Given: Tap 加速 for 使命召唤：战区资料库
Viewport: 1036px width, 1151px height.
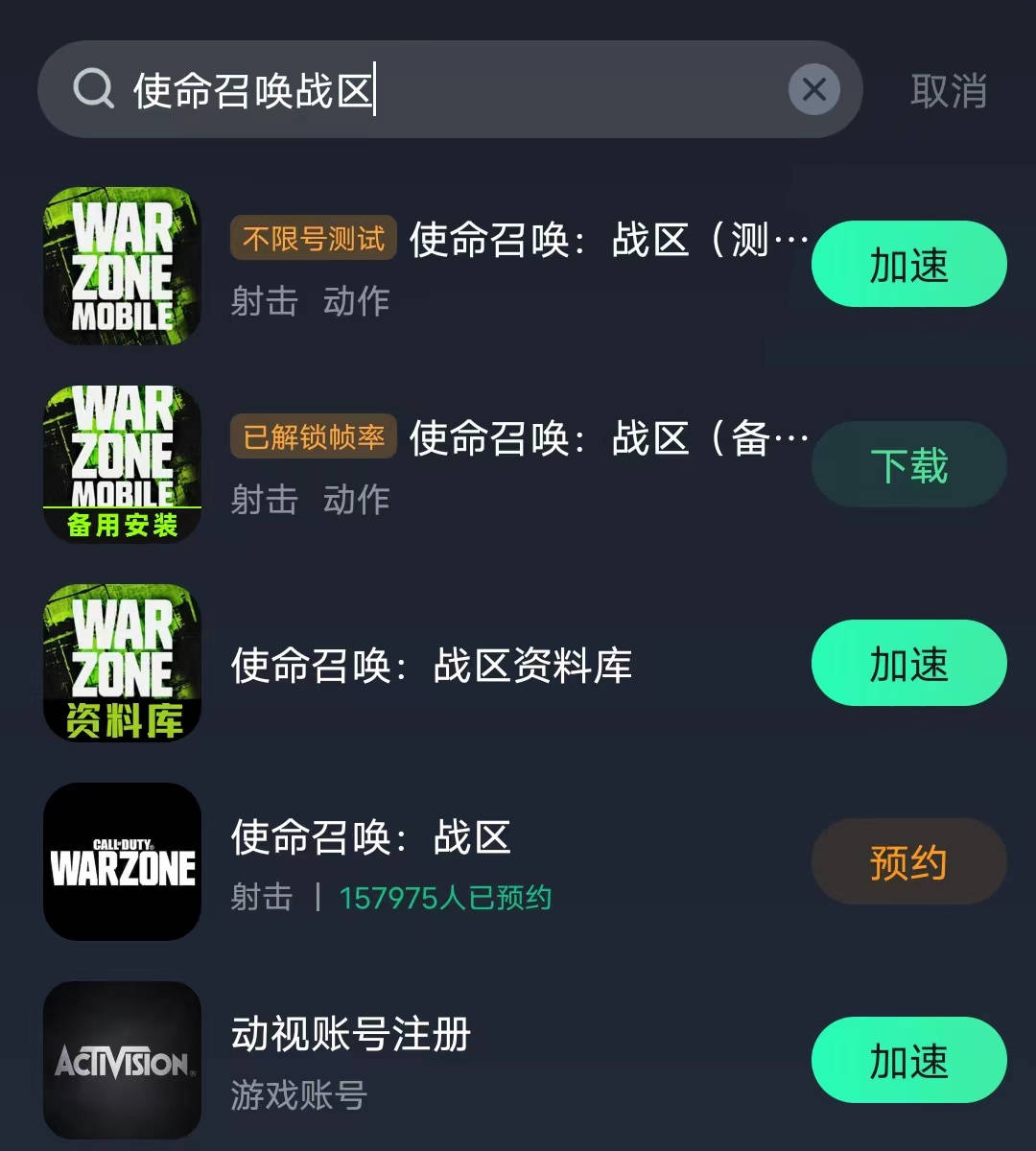Looking at the screenshot, I should 908,664.
